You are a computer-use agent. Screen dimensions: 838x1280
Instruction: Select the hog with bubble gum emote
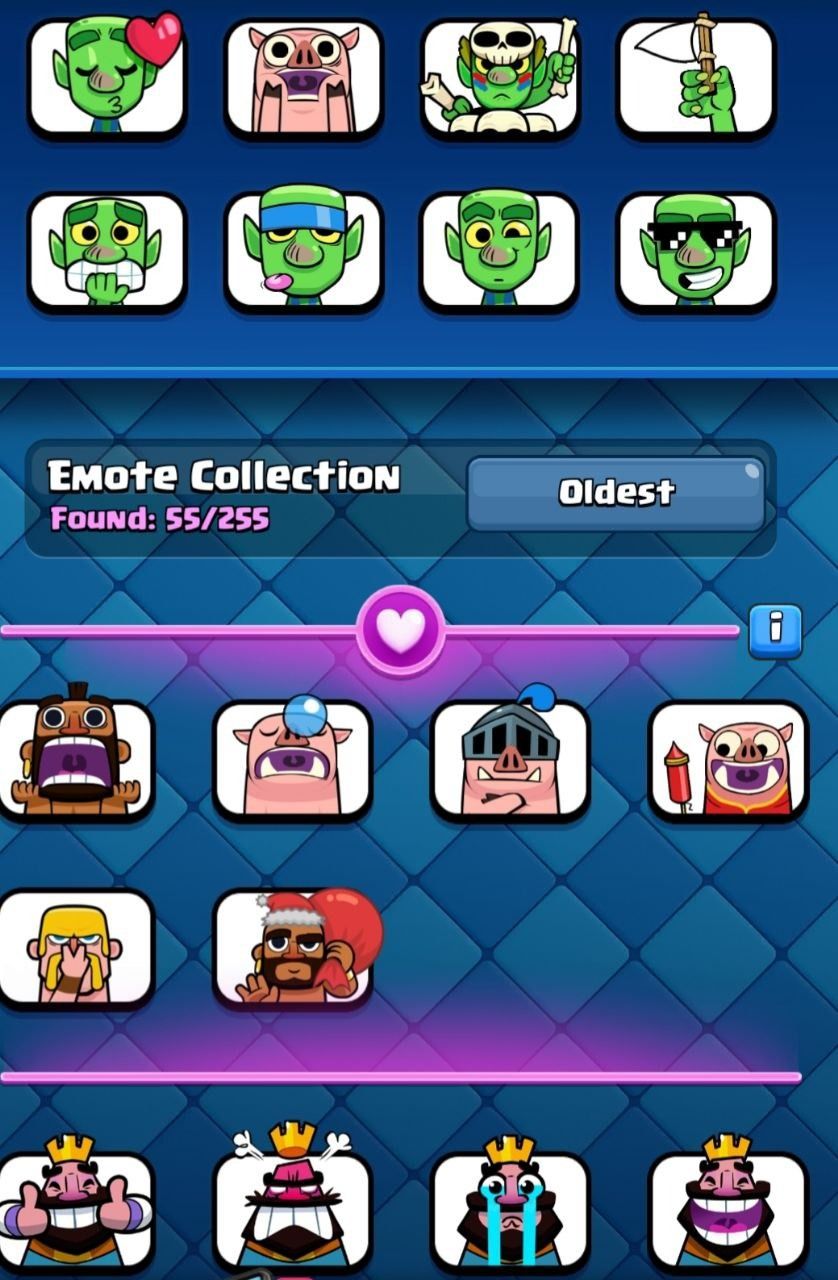pyautogui.click(x=292, y=758)
